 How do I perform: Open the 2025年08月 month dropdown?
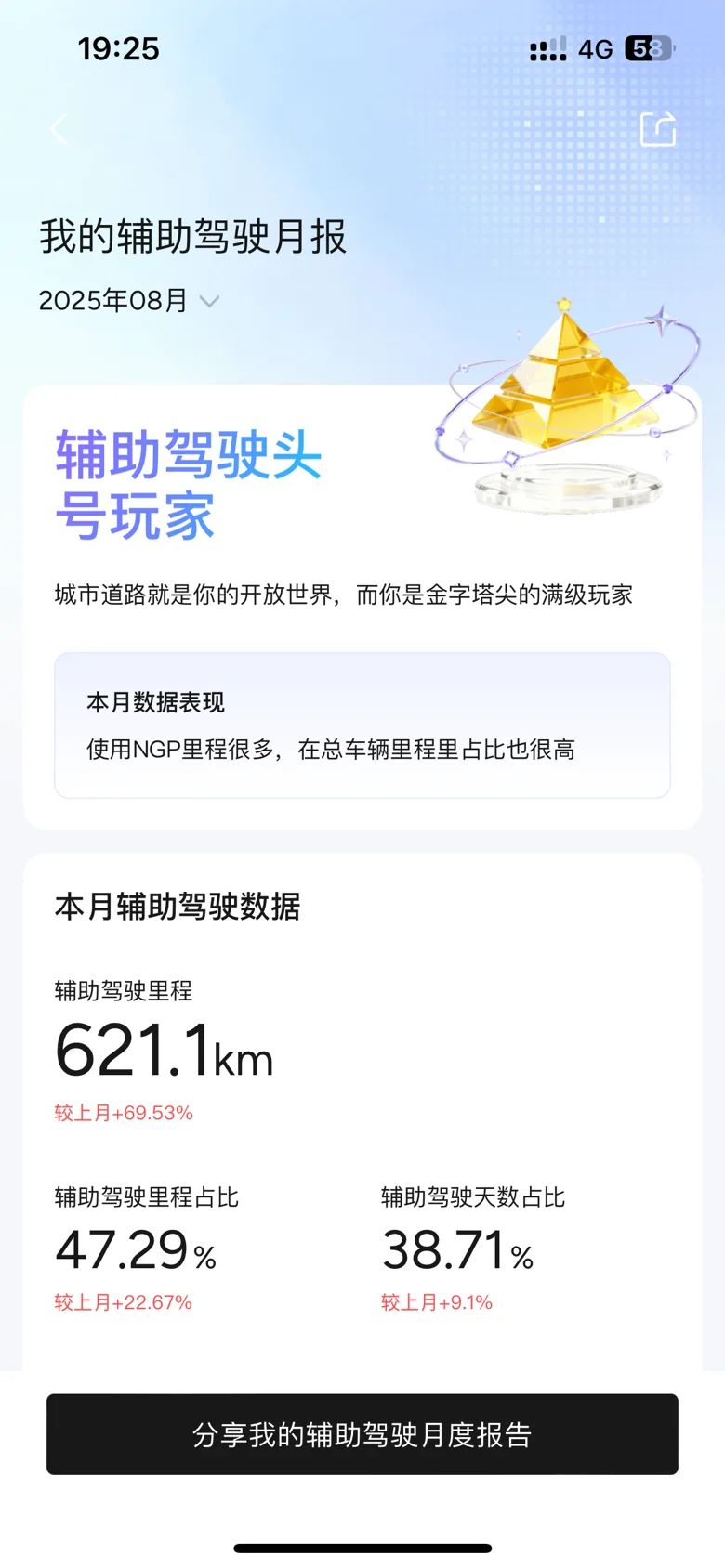pos(128,301)
